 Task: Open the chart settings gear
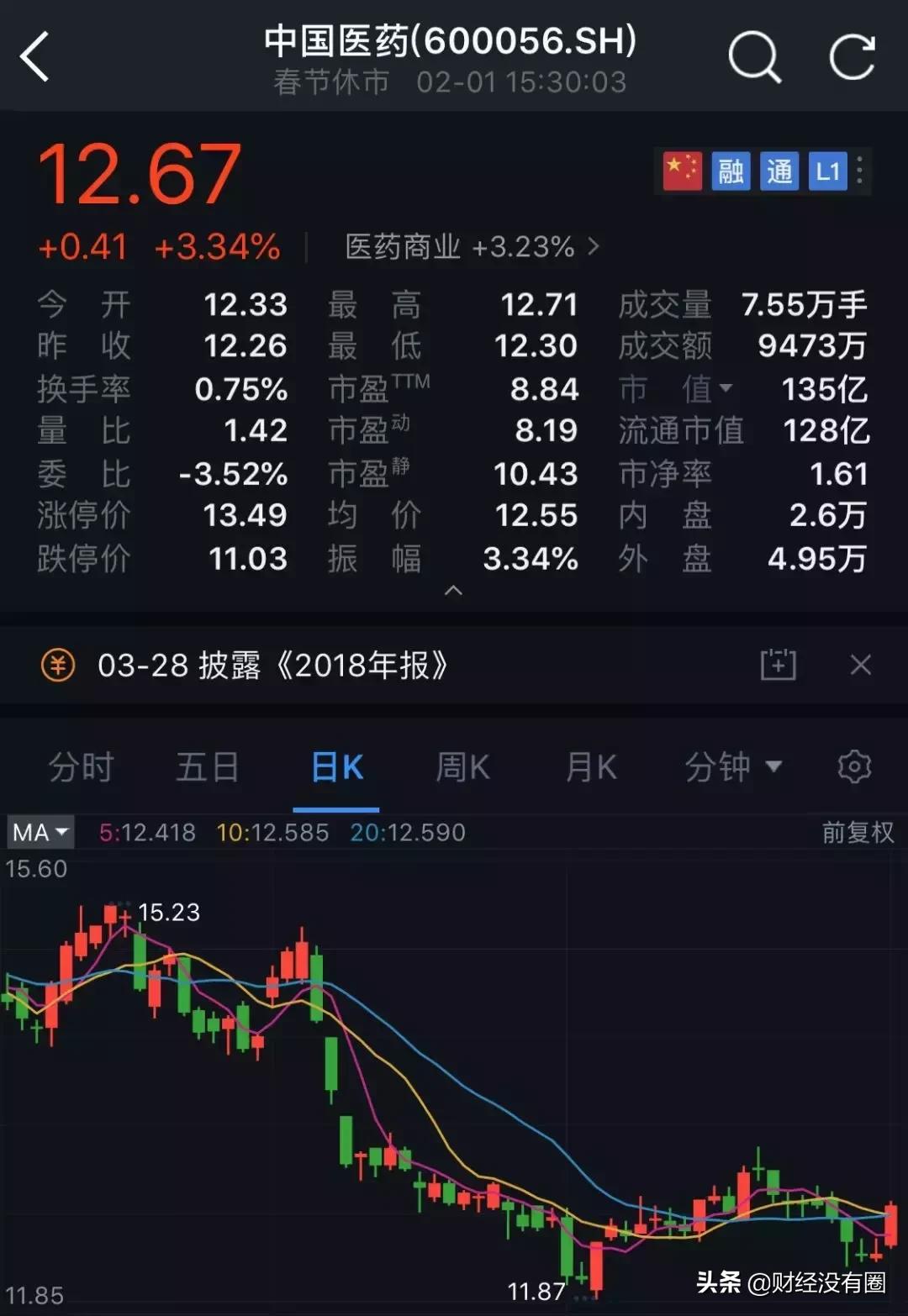[x=855, y=766]
